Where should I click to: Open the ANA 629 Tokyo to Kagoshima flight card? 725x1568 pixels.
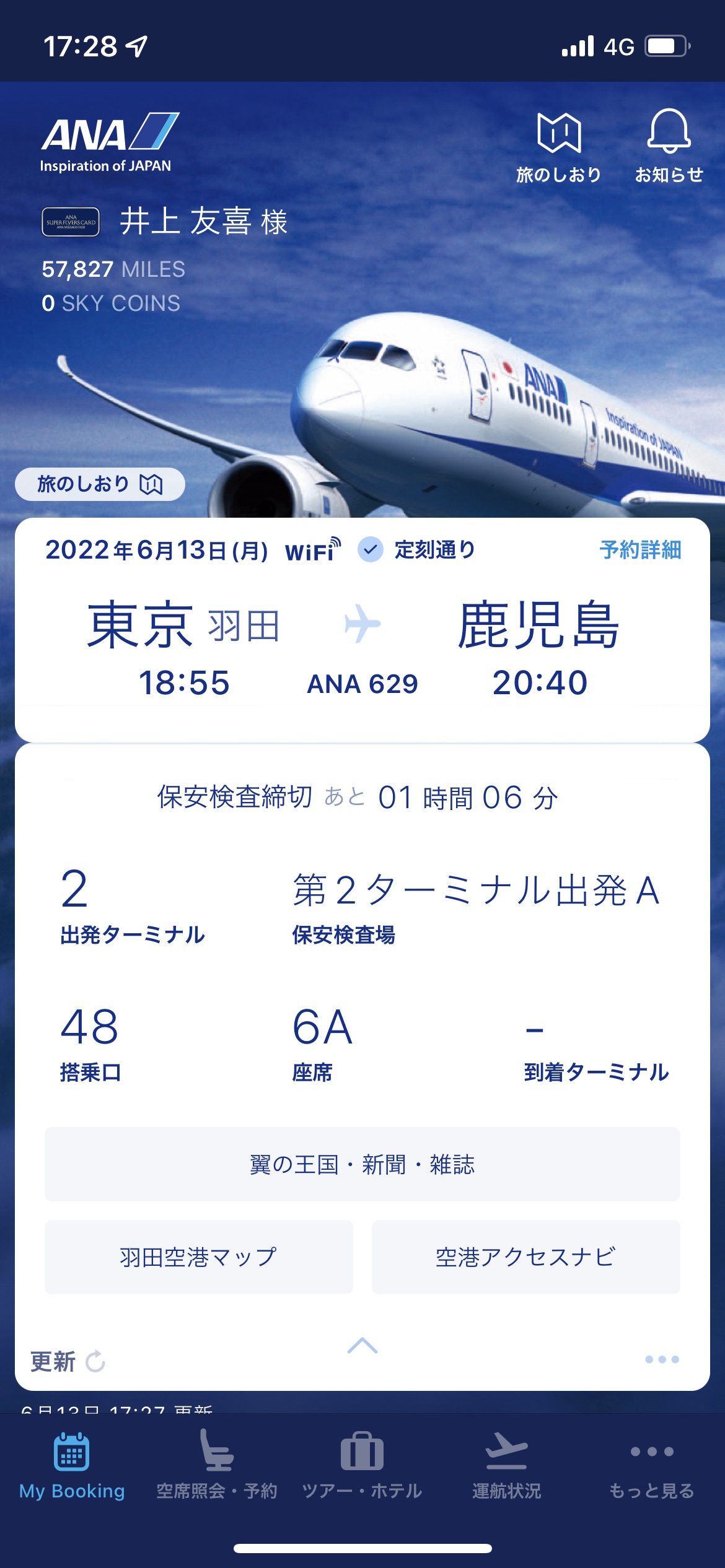(362, 630)
